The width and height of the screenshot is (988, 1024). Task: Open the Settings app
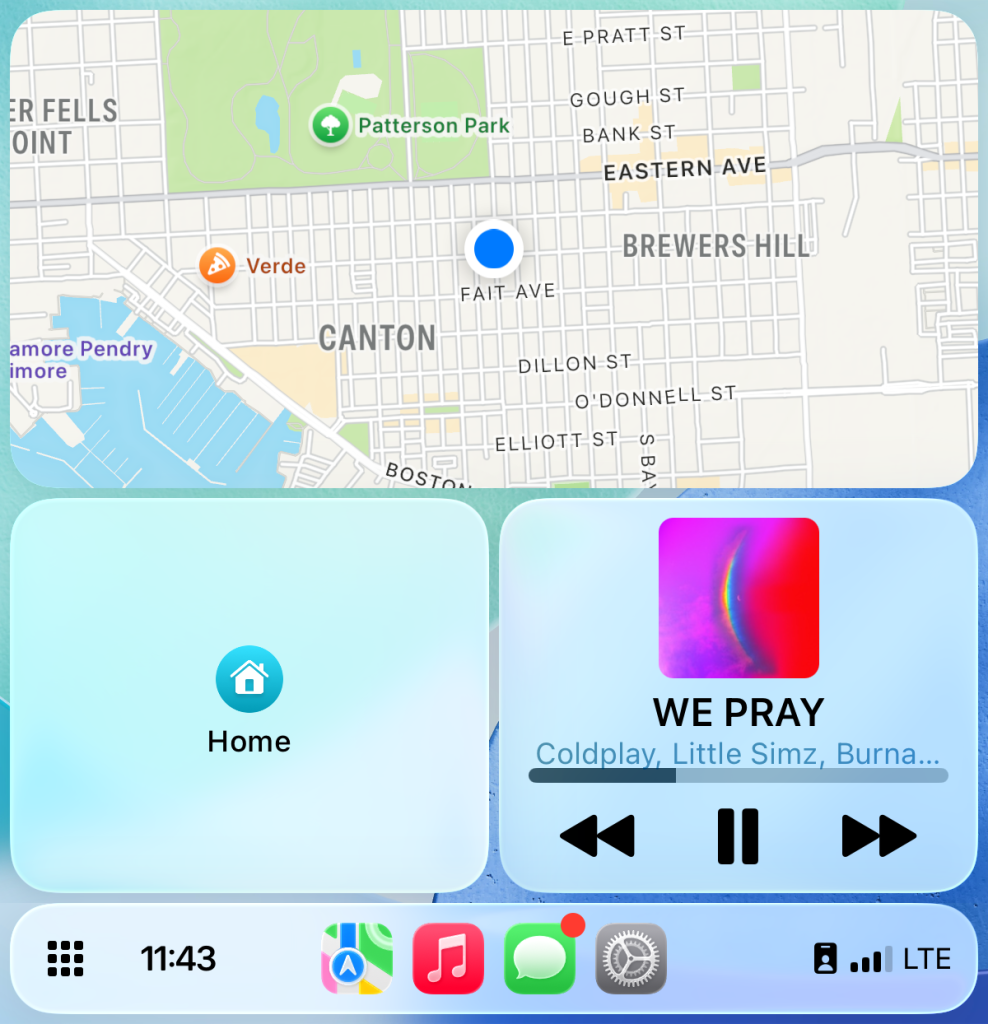[631, 959]
